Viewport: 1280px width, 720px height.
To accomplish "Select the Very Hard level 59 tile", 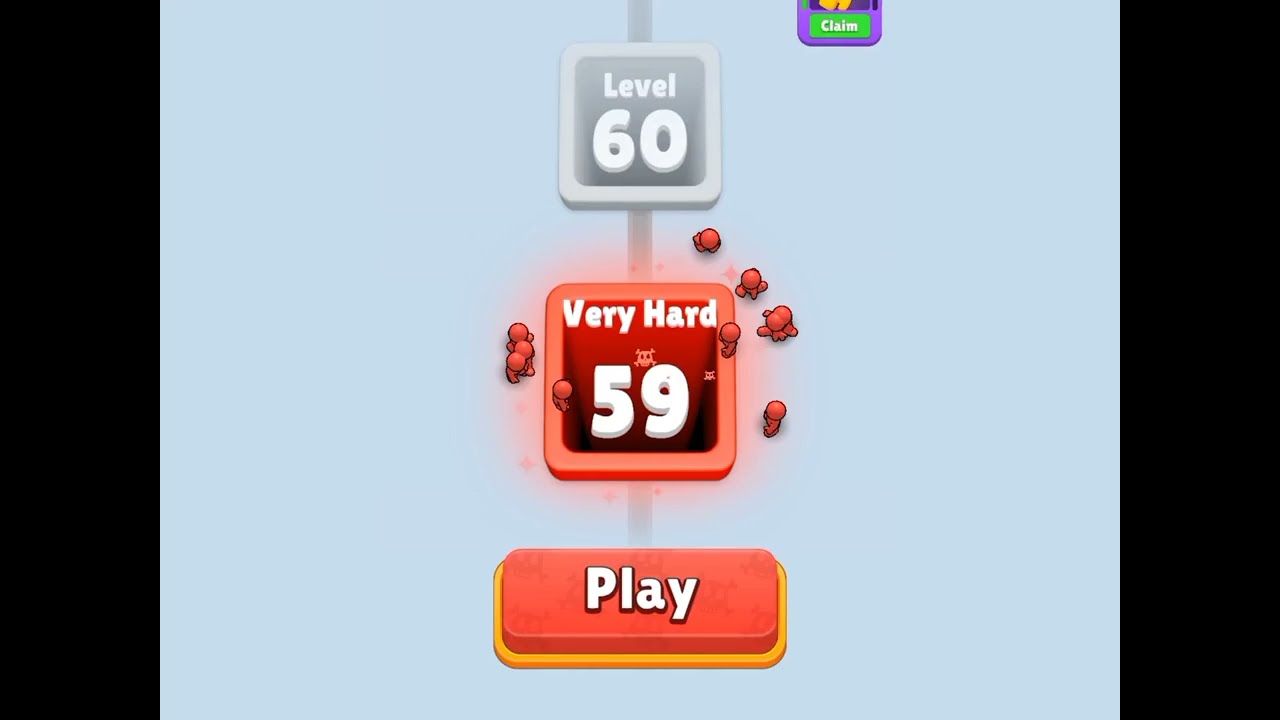I will pos(640,382).
